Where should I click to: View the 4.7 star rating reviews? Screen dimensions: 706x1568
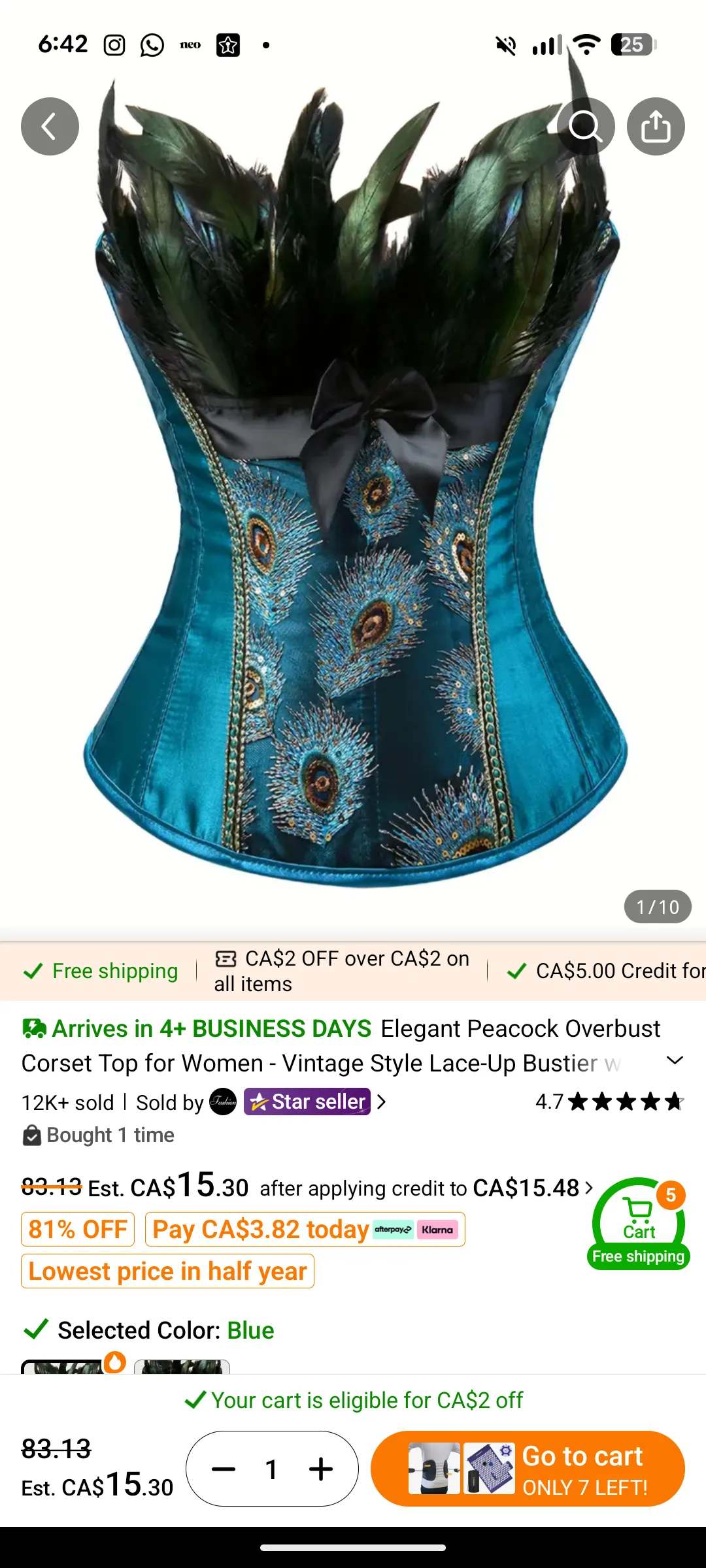point(609,1102)
